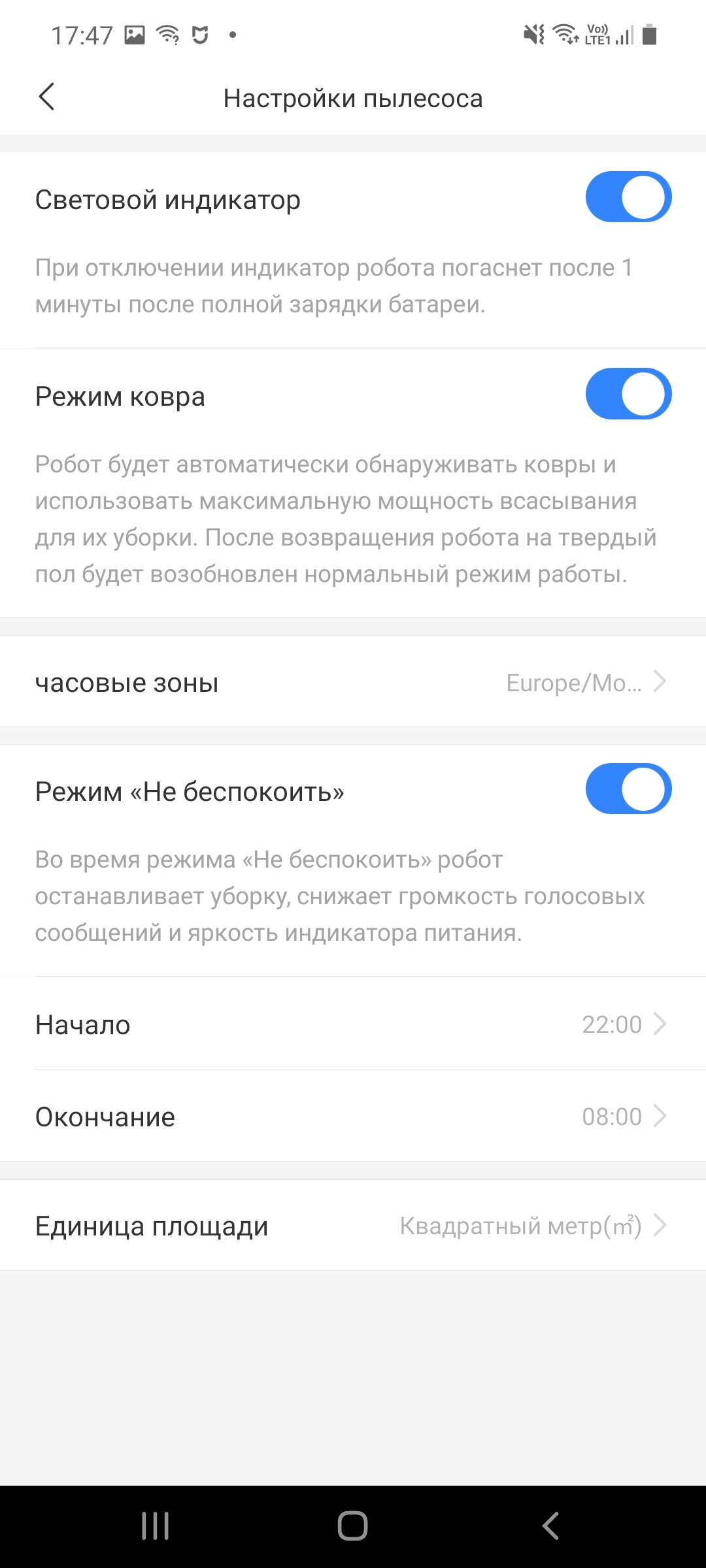The width and height of the screenshot is (706, 1568).
Task: Go back from vacuum settings
Action: tap(46, 97)
